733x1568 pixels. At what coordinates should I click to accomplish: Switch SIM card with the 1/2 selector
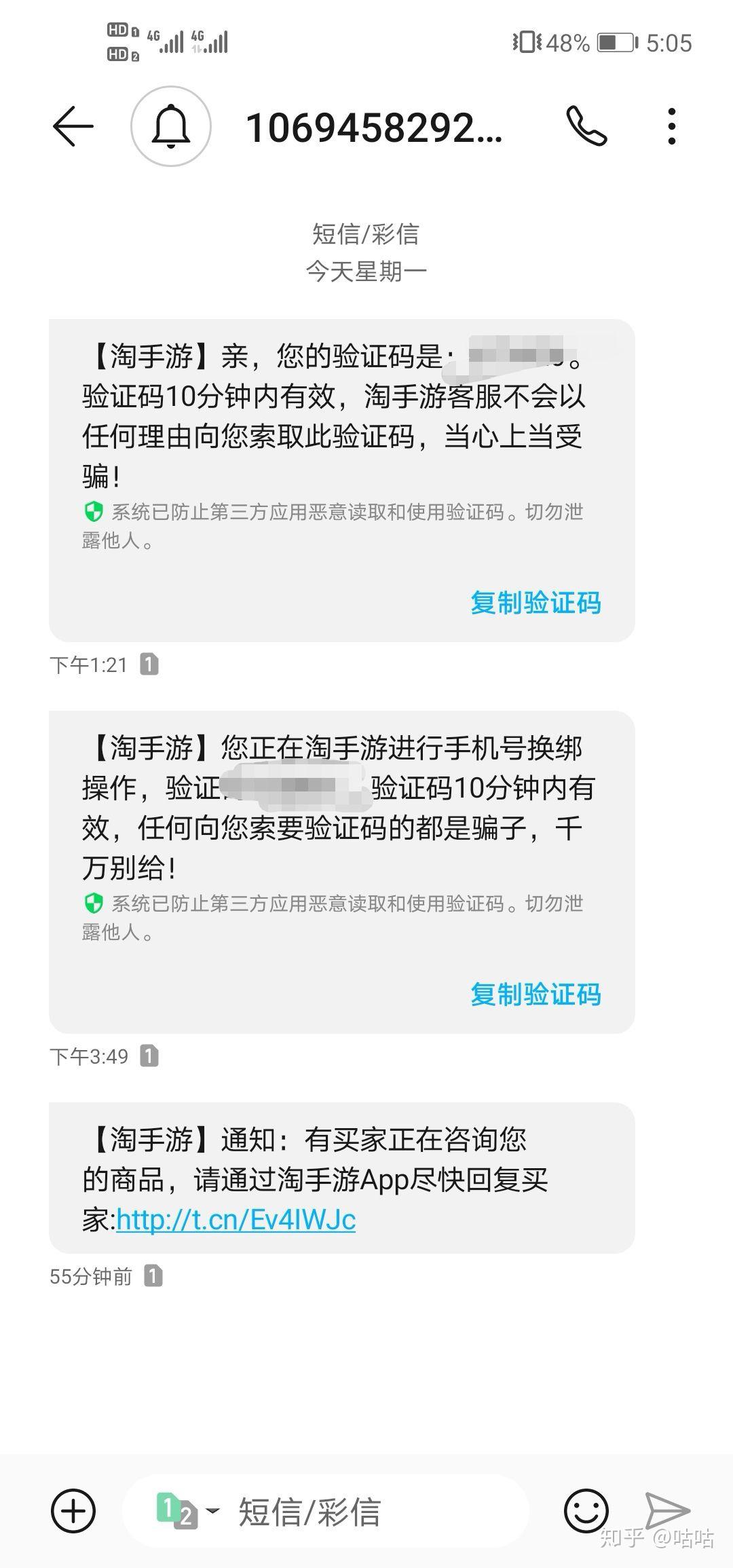coord(188,1511)
